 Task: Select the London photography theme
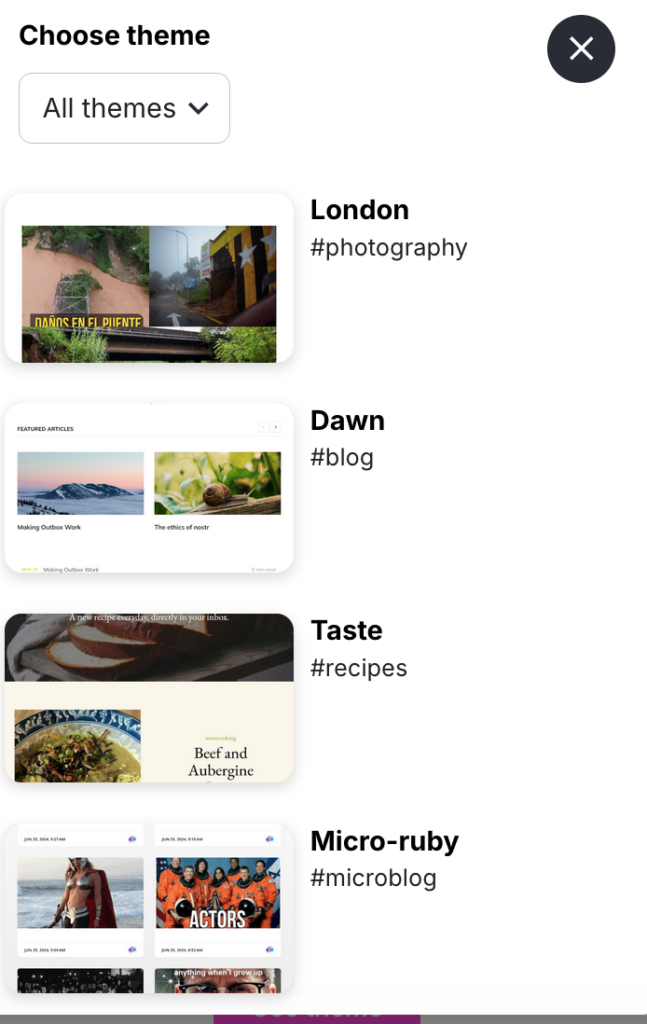[x=149, y=278]
